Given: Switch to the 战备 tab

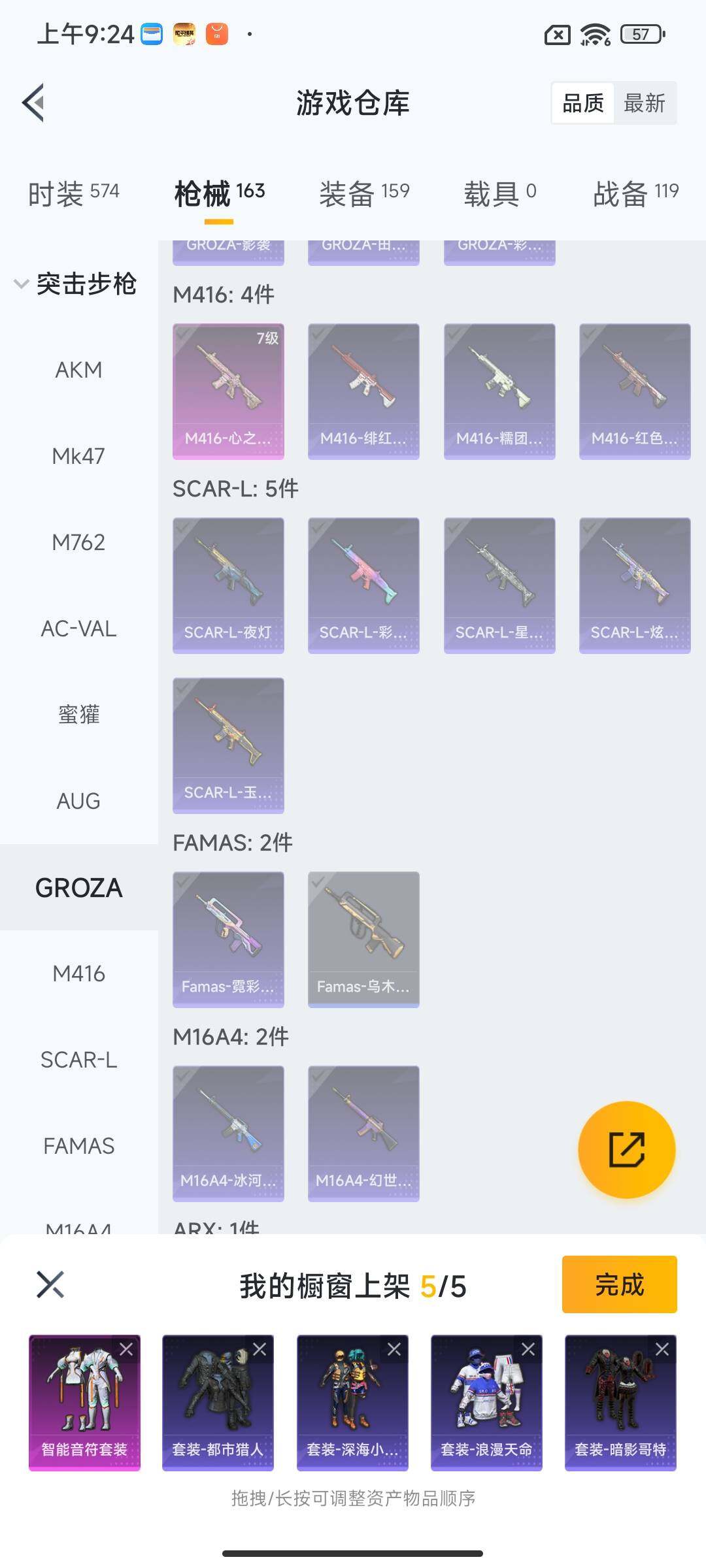Looking at the screenshot, I should [635, 193].
